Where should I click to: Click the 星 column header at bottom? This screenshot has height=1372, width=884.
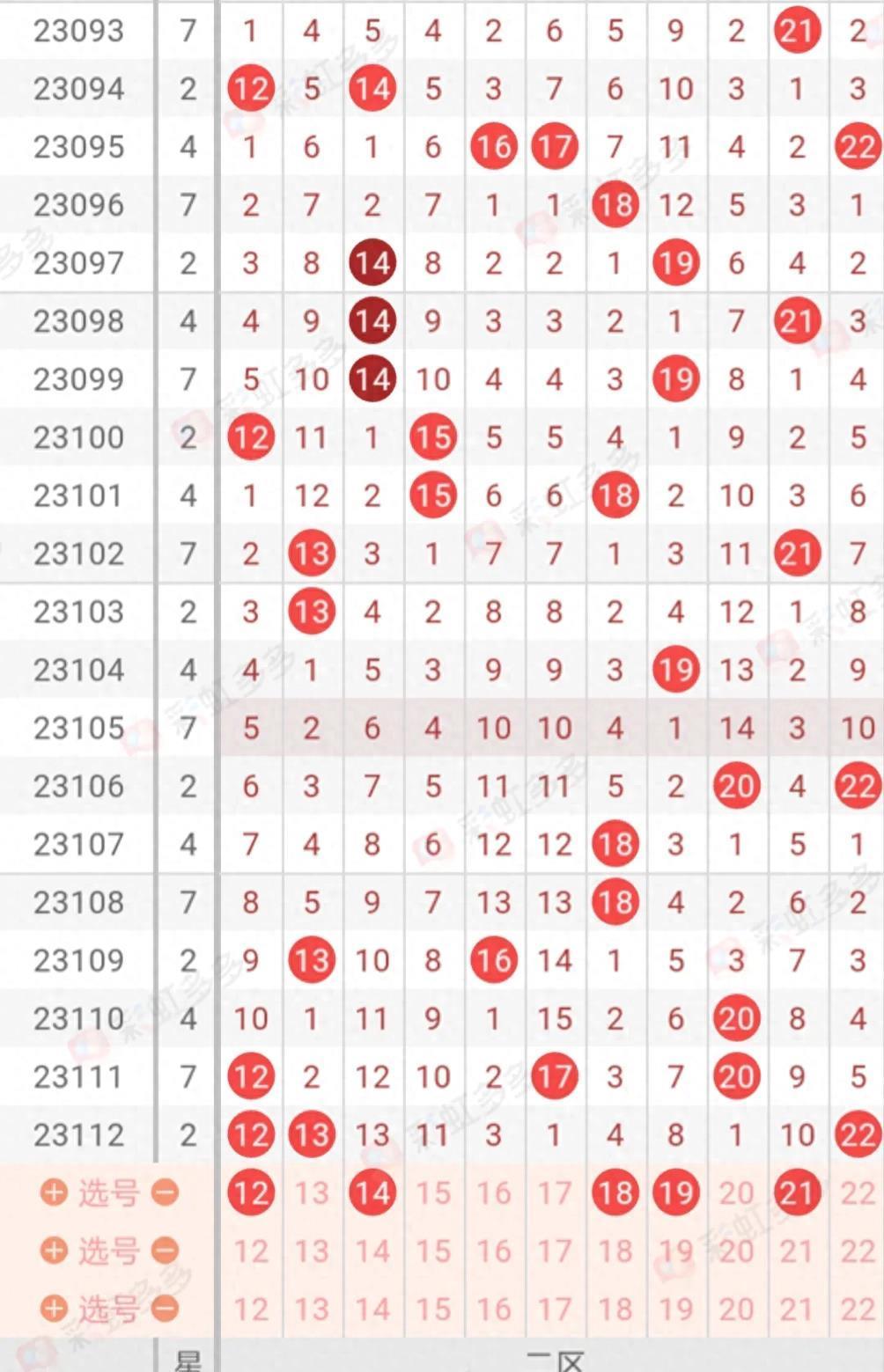click(x=187, y=1358)
